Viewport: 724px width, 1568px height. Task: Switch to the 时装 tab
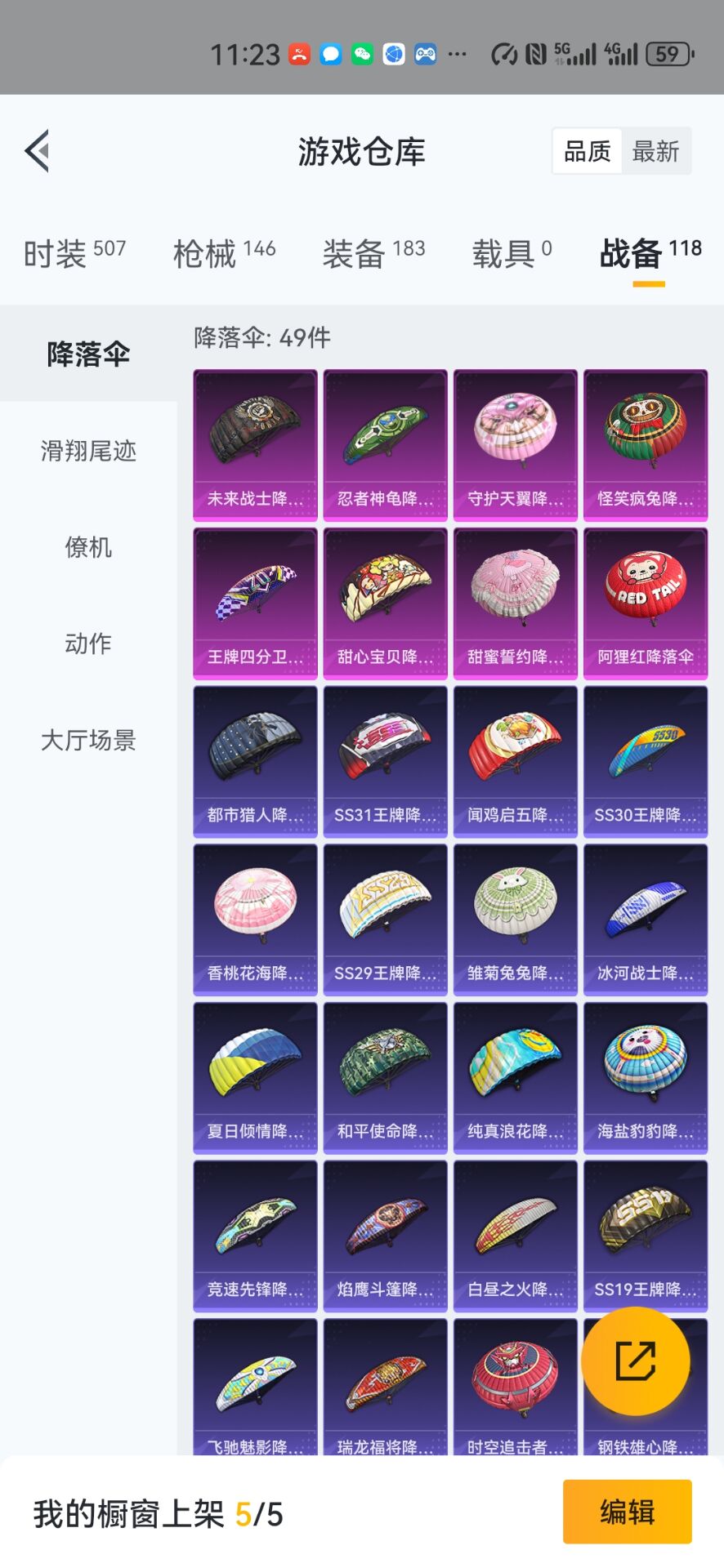pos(74,253)
